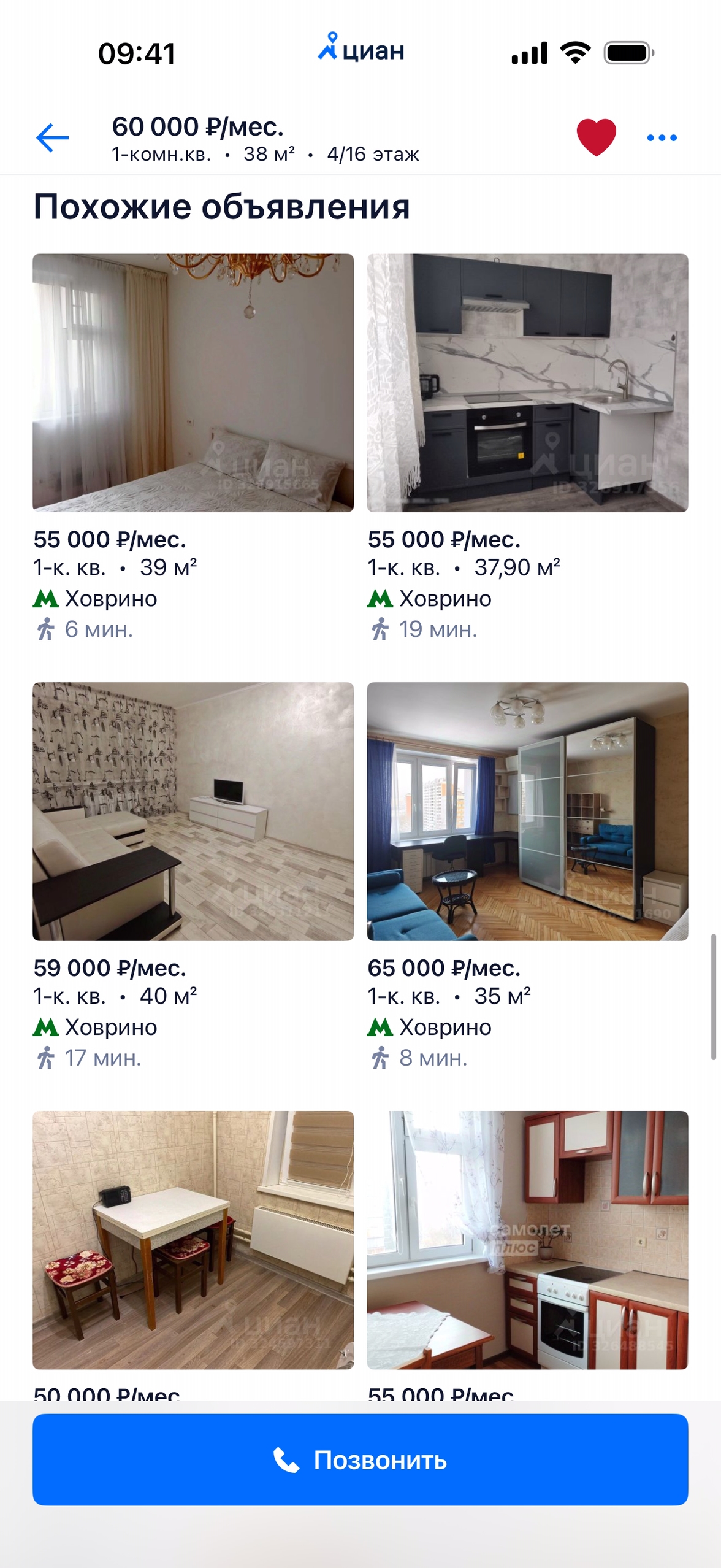
Task: Remove this listing from favorites
Action: pos(596,137)
